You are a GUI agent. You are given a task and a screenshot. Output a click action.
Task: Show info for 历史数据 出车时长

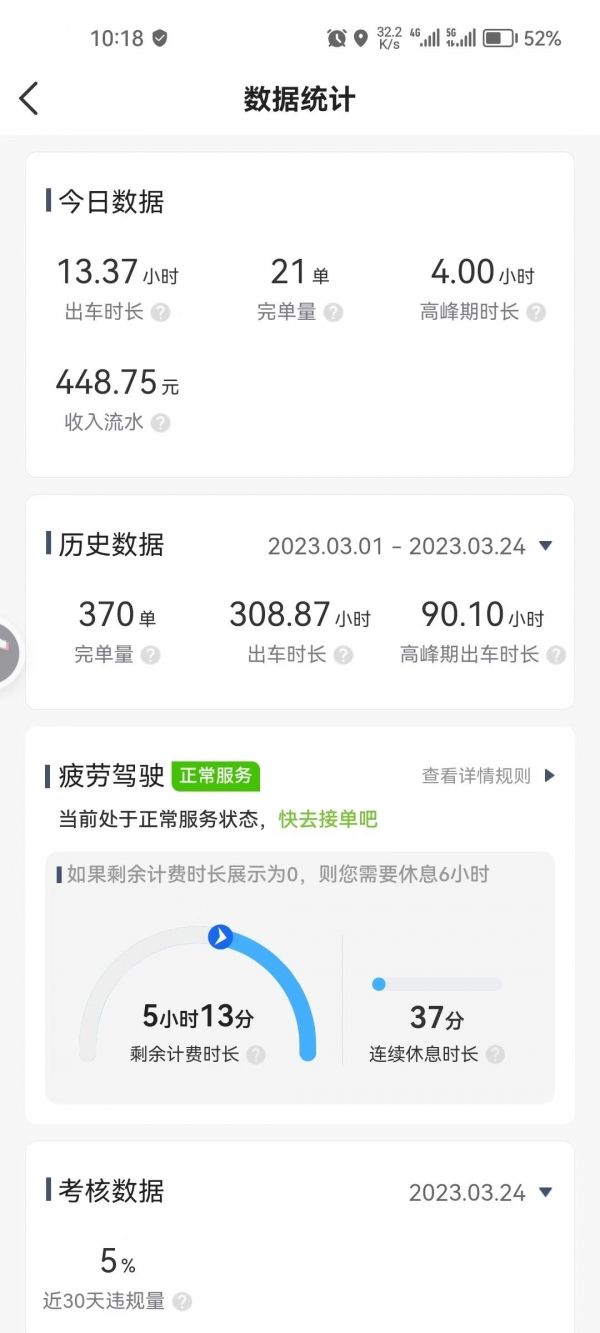coord(343,655)
